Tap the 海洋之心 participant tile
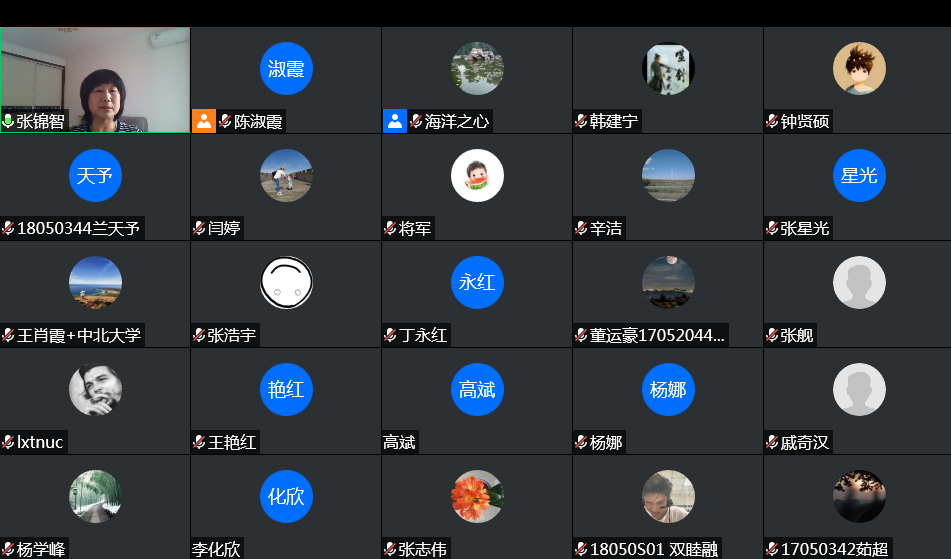 tap(477, 80)
